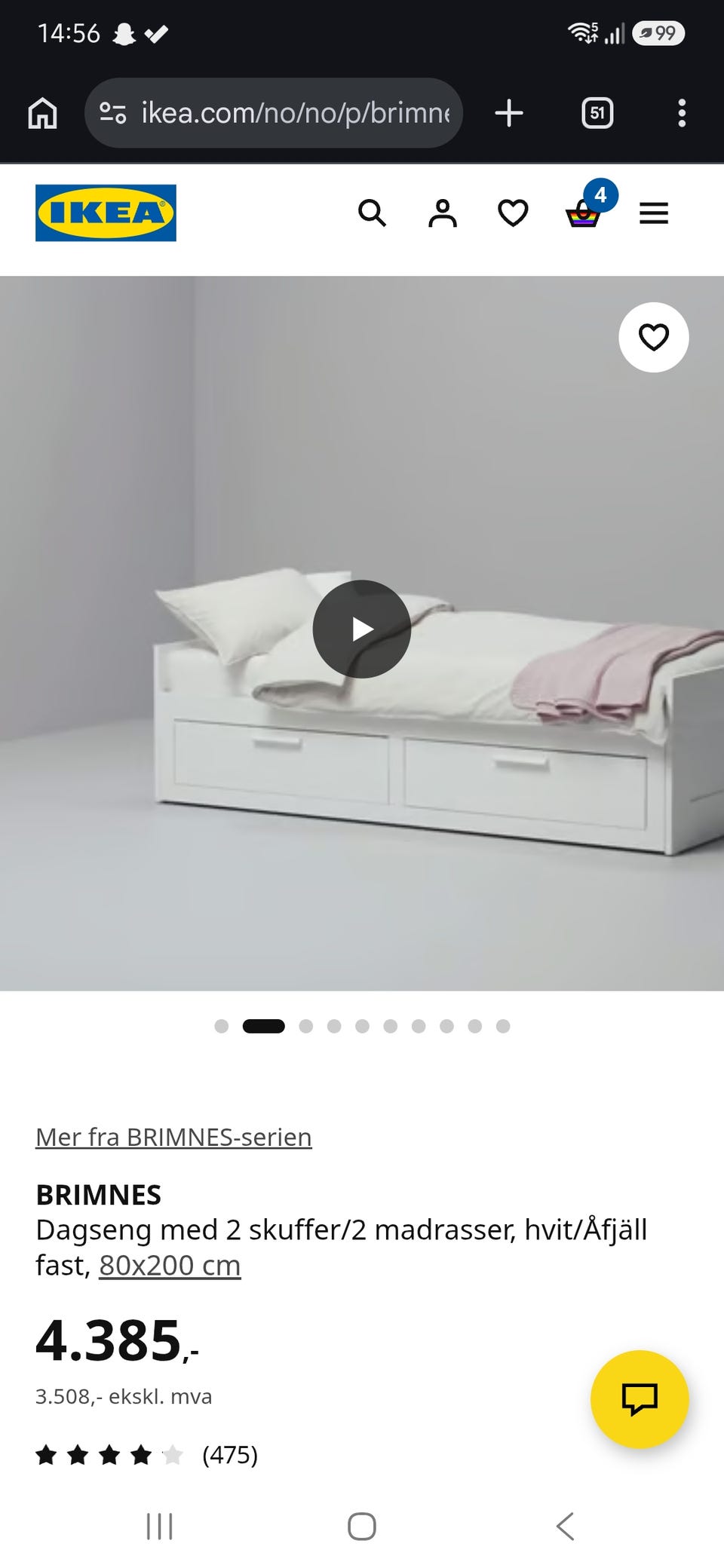The image size is (724, 1568).
Task: Open the account profile icon
Action: coord(443,213)
